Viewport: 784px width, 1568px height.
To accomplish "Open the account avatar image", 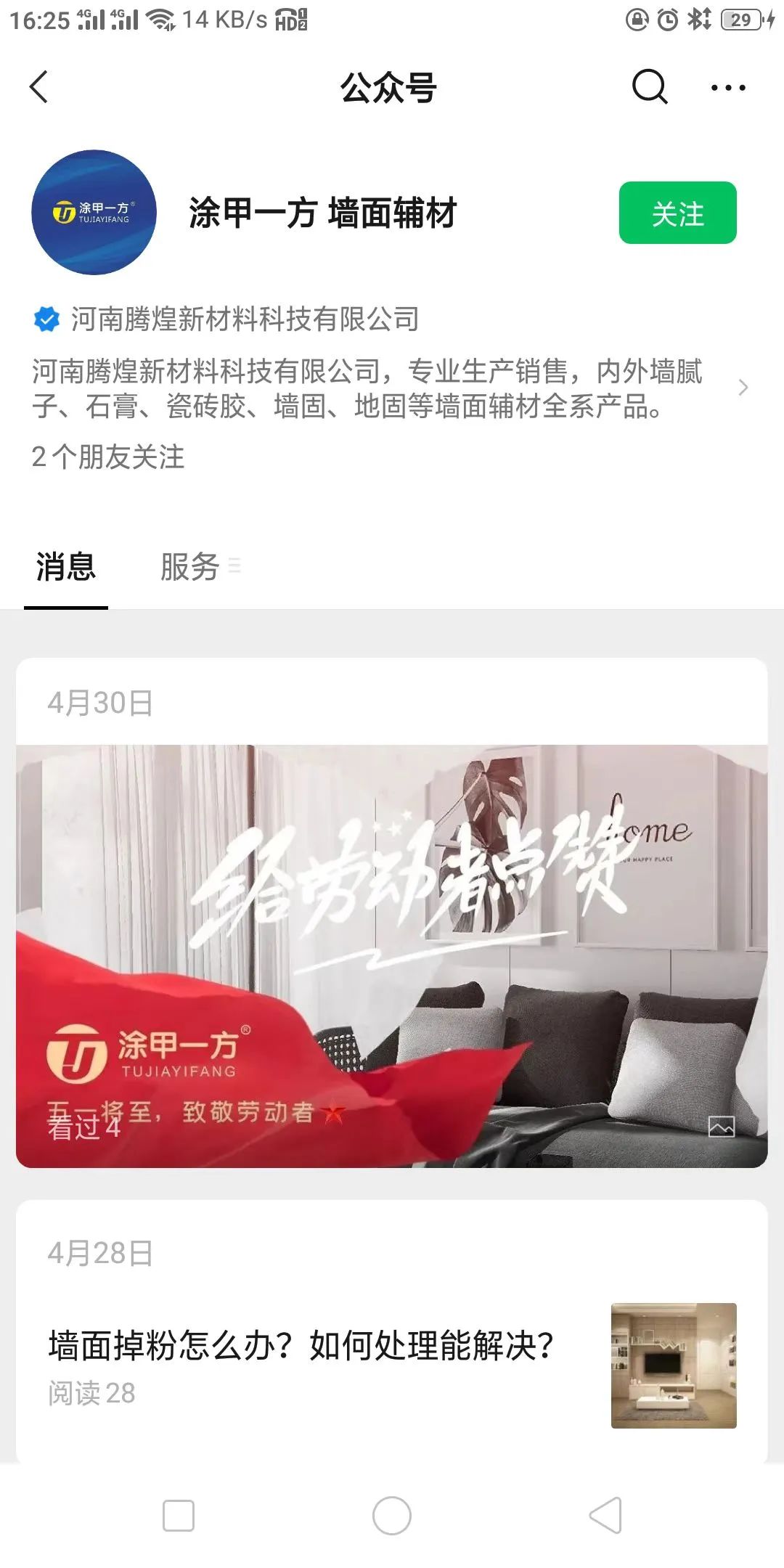I will pos(94,213).
